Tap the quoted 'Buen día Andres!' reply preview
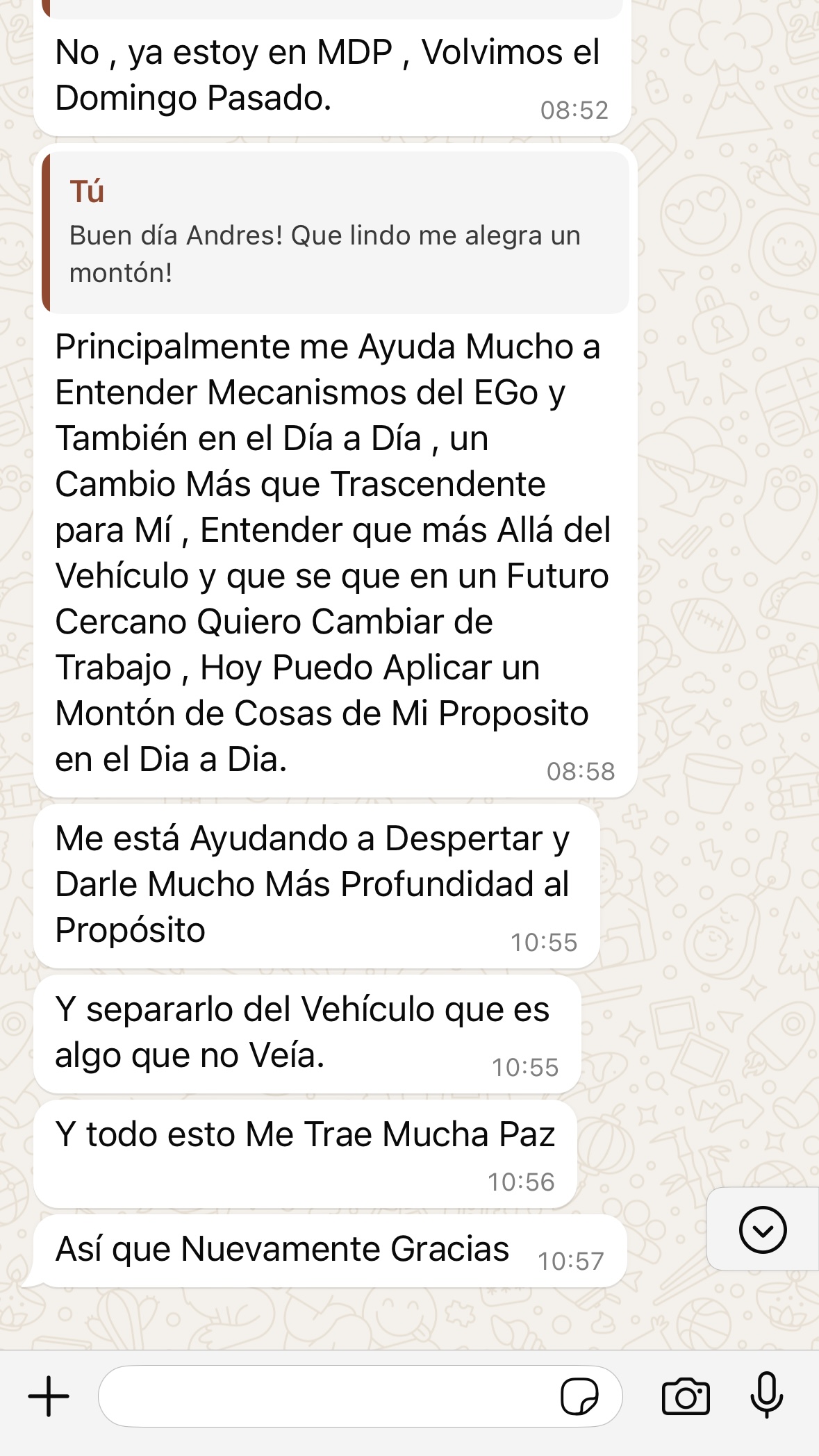This screenshot has height=1456, width=819. click(x=336, y=233)
